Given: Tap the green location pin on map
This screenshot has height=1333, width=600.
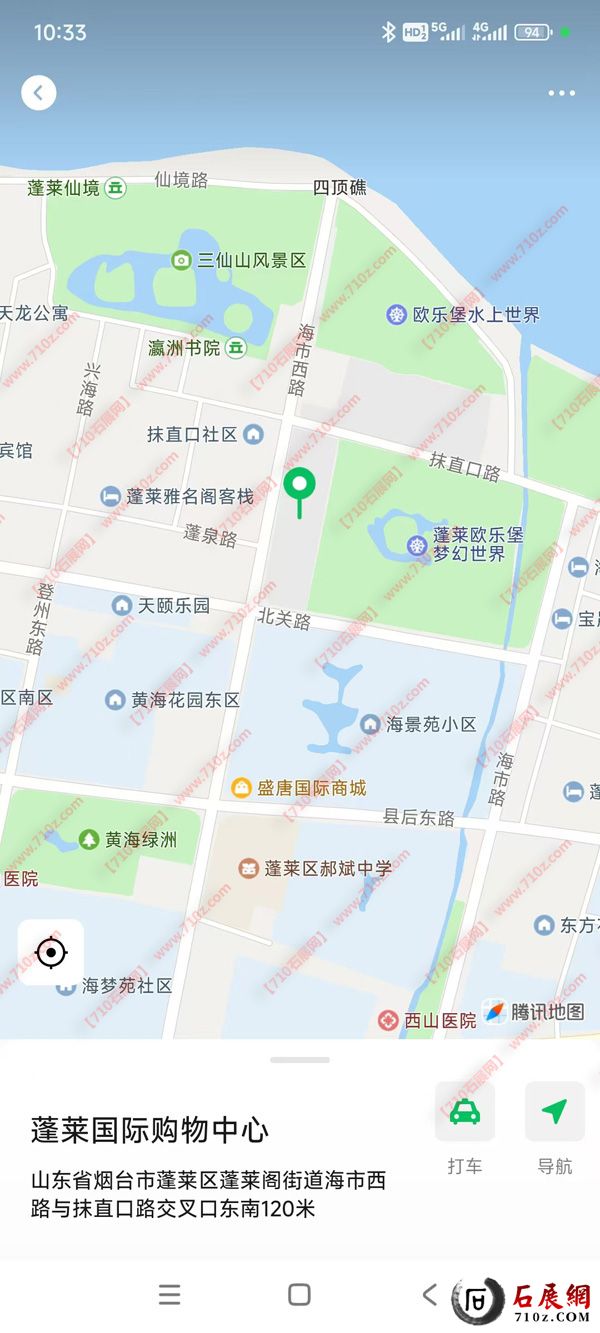Looking at the screenshot, I should pos(299,487).
